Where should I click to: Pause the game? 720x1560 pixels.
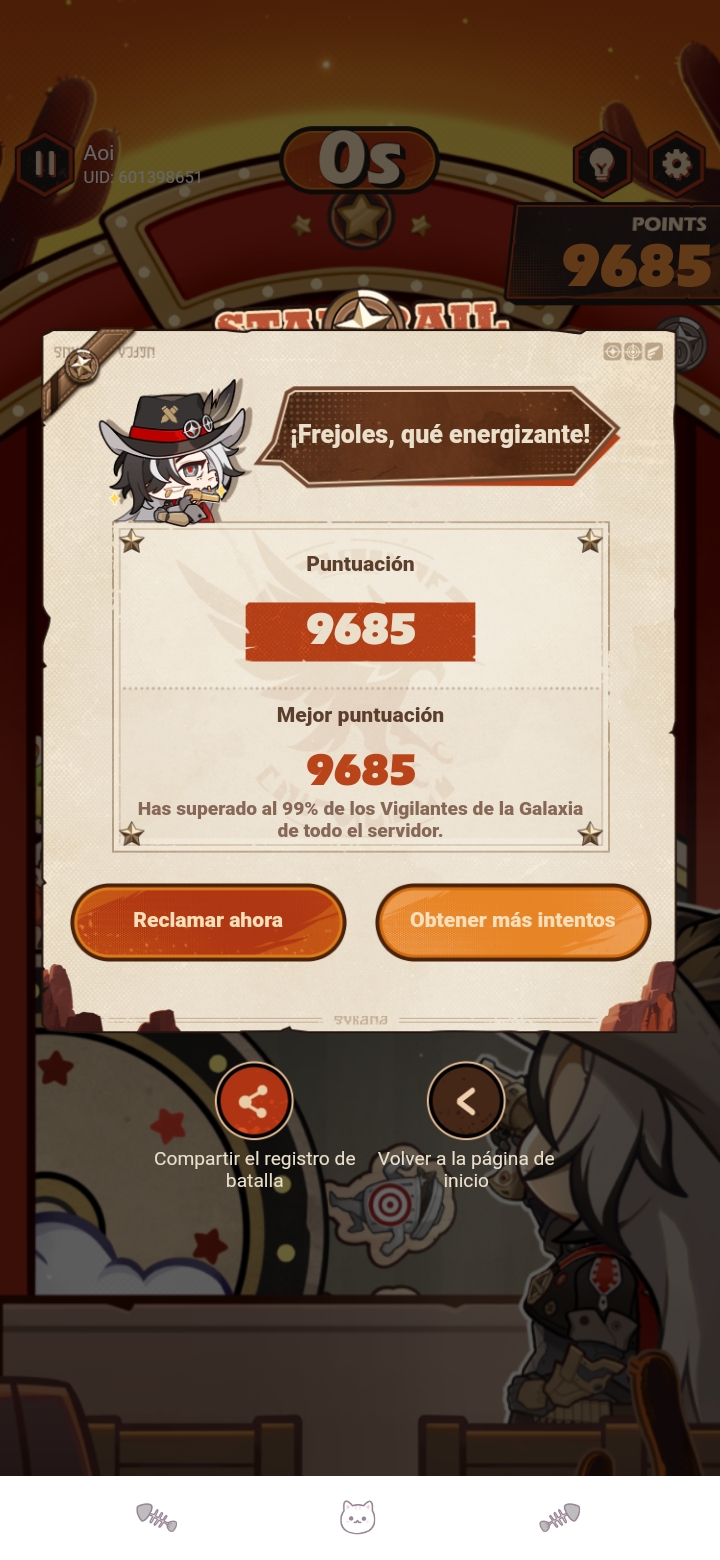click(45, 163)
